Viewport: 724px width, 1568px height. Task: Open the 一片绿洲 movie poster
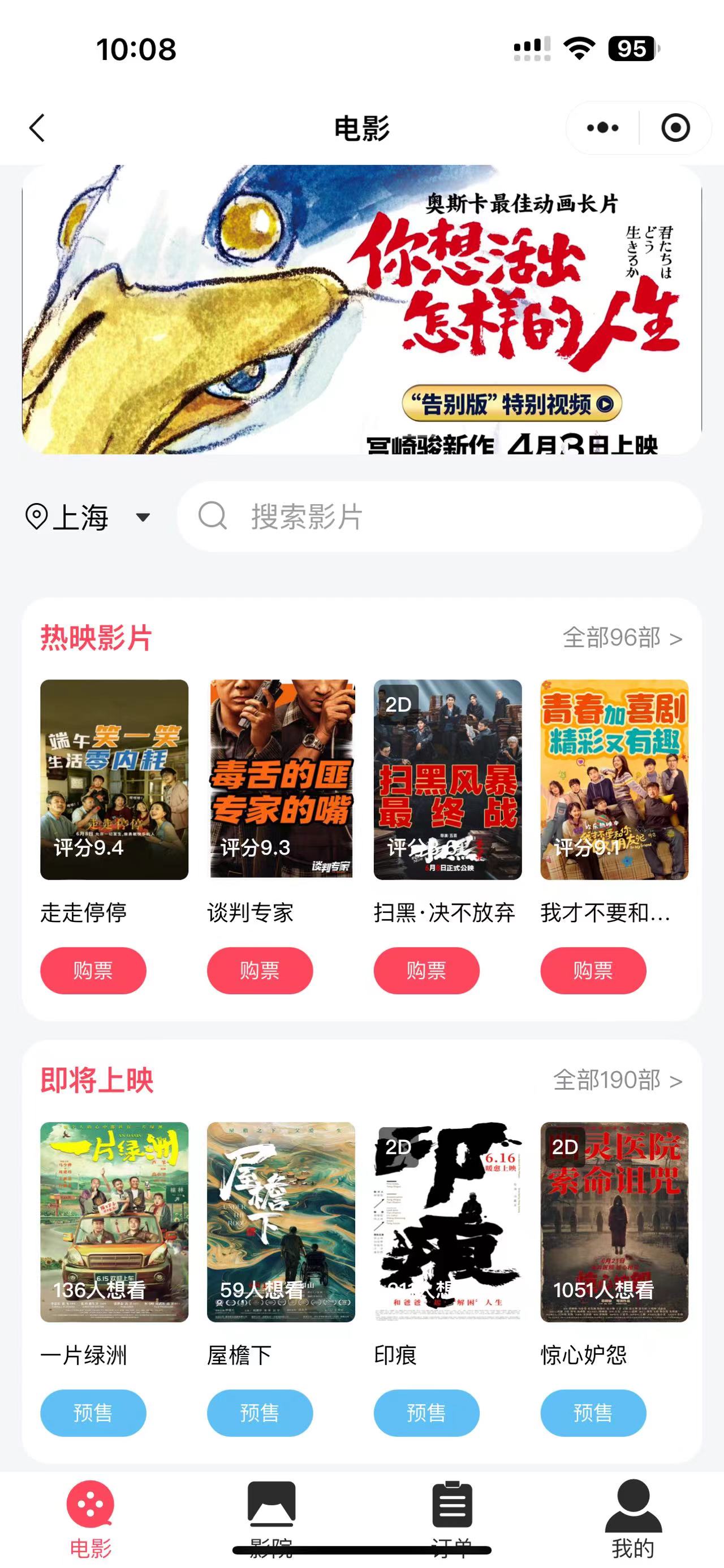[114, 1222]
